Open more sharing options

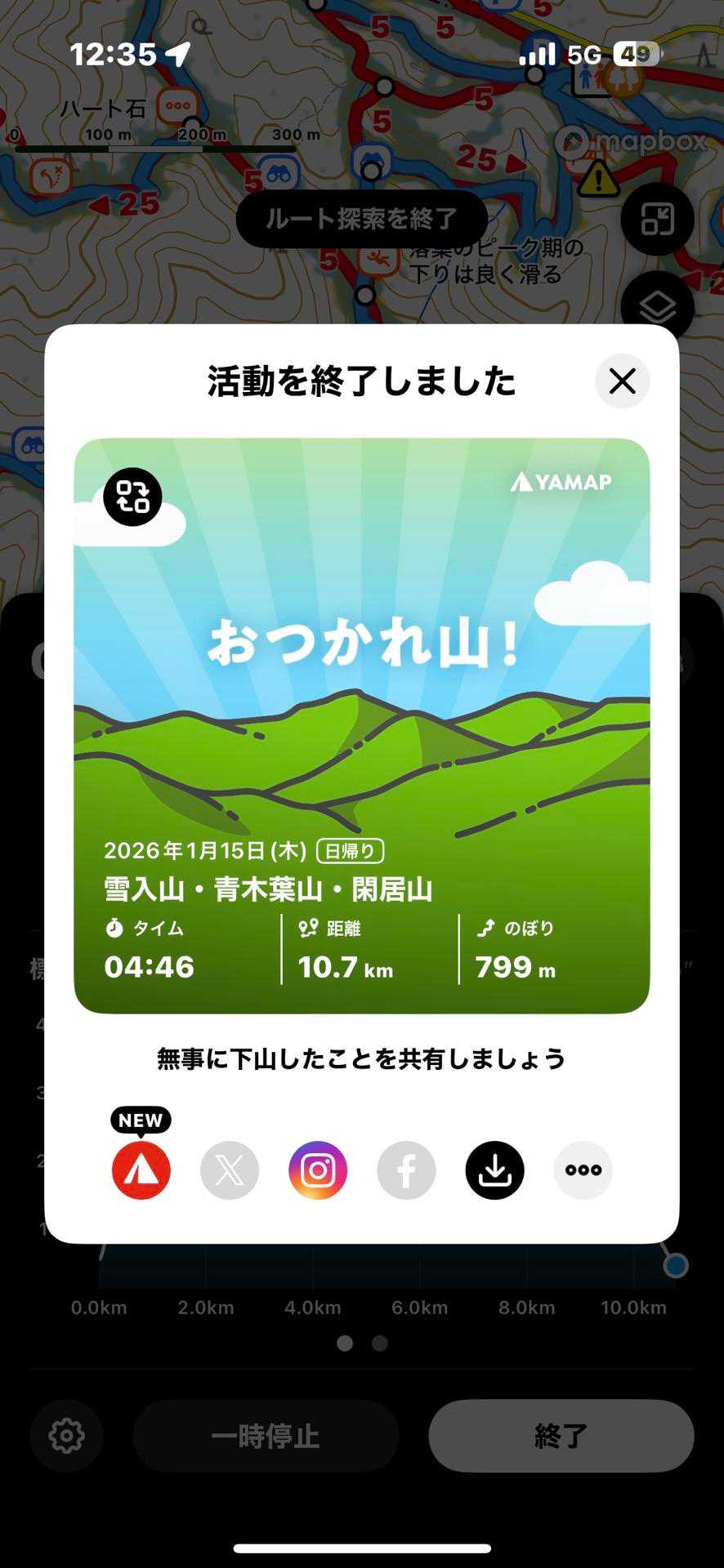583,1169
